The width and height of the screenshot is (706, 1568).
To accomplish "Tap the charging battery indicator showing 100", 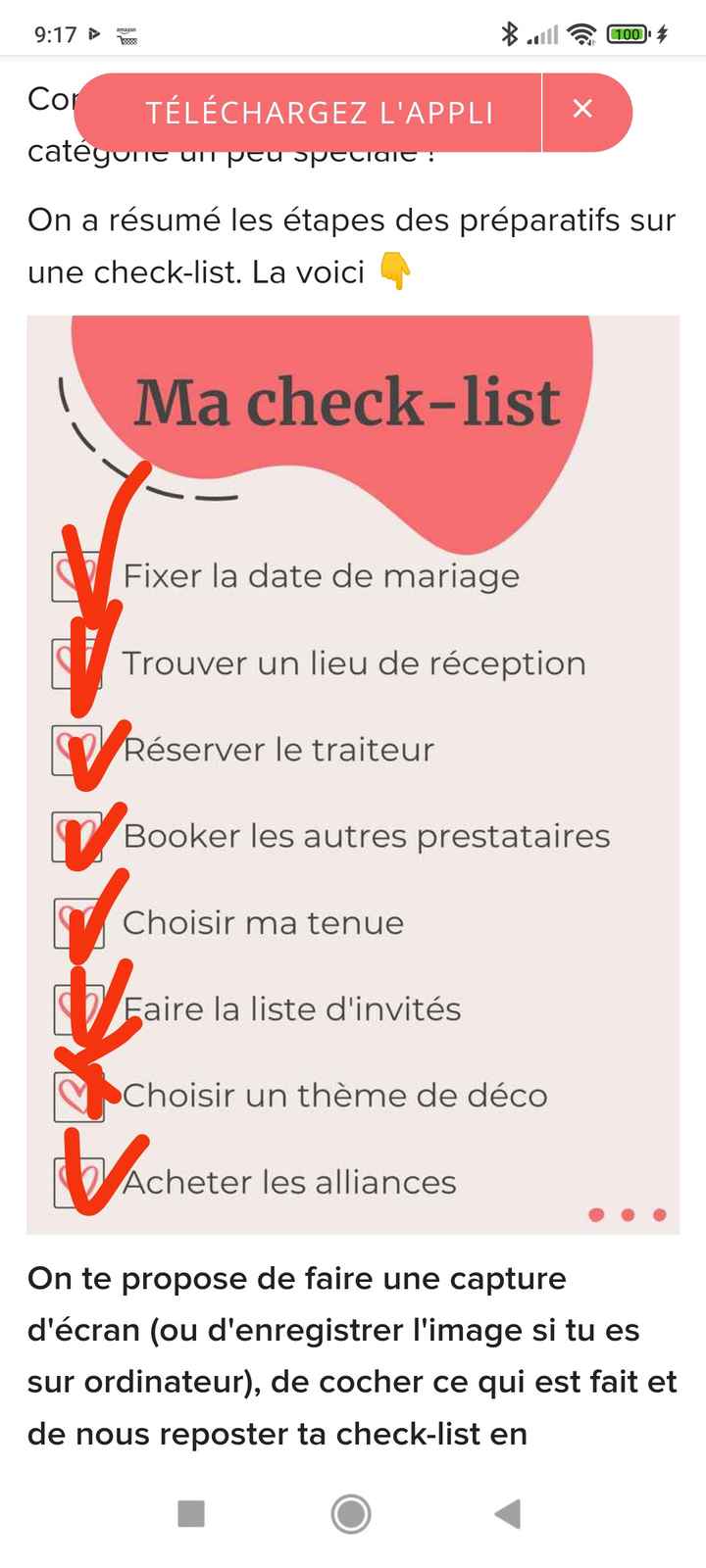I will pyautogui.click(x=628, y=32).
